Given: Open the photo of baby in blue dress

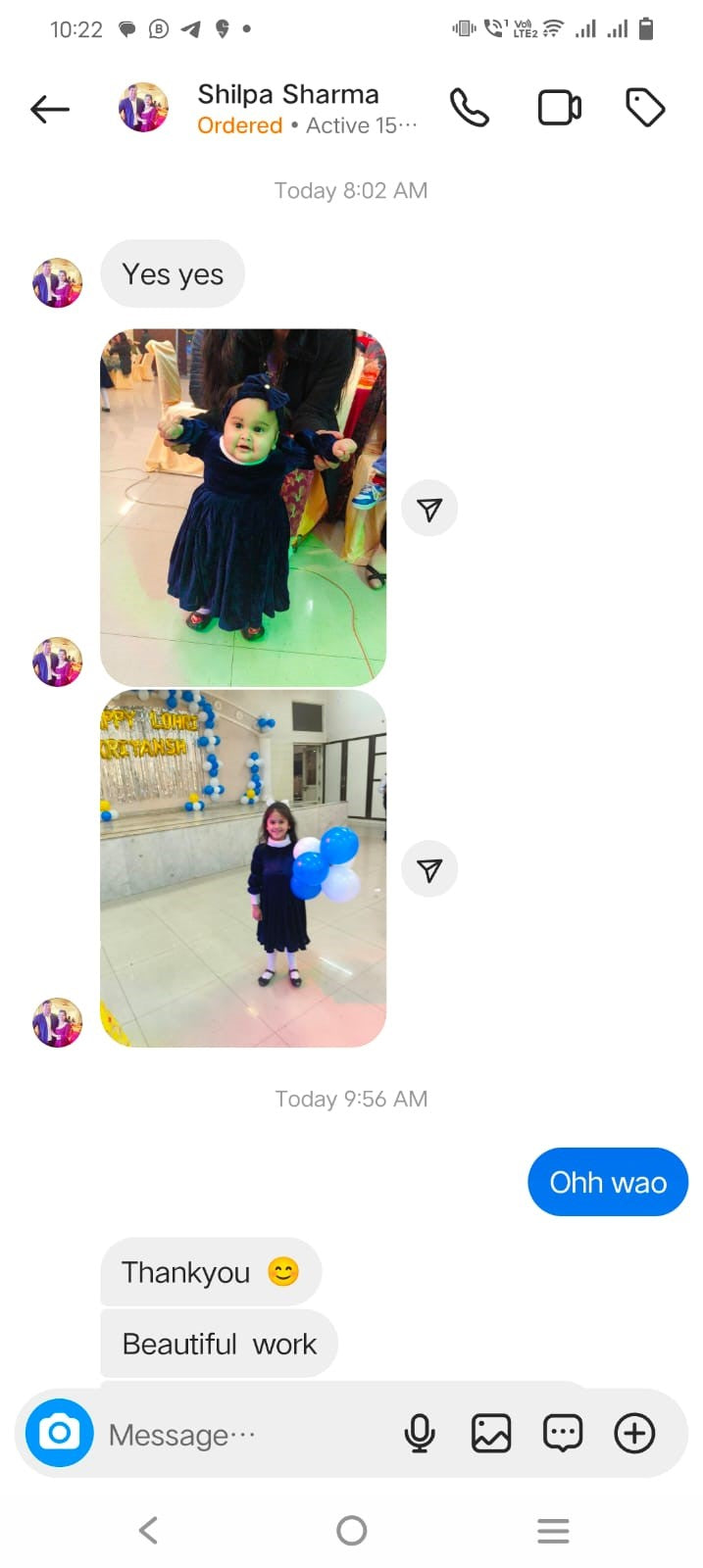Looking at the screenshot, I should click(x=243, y=507).
